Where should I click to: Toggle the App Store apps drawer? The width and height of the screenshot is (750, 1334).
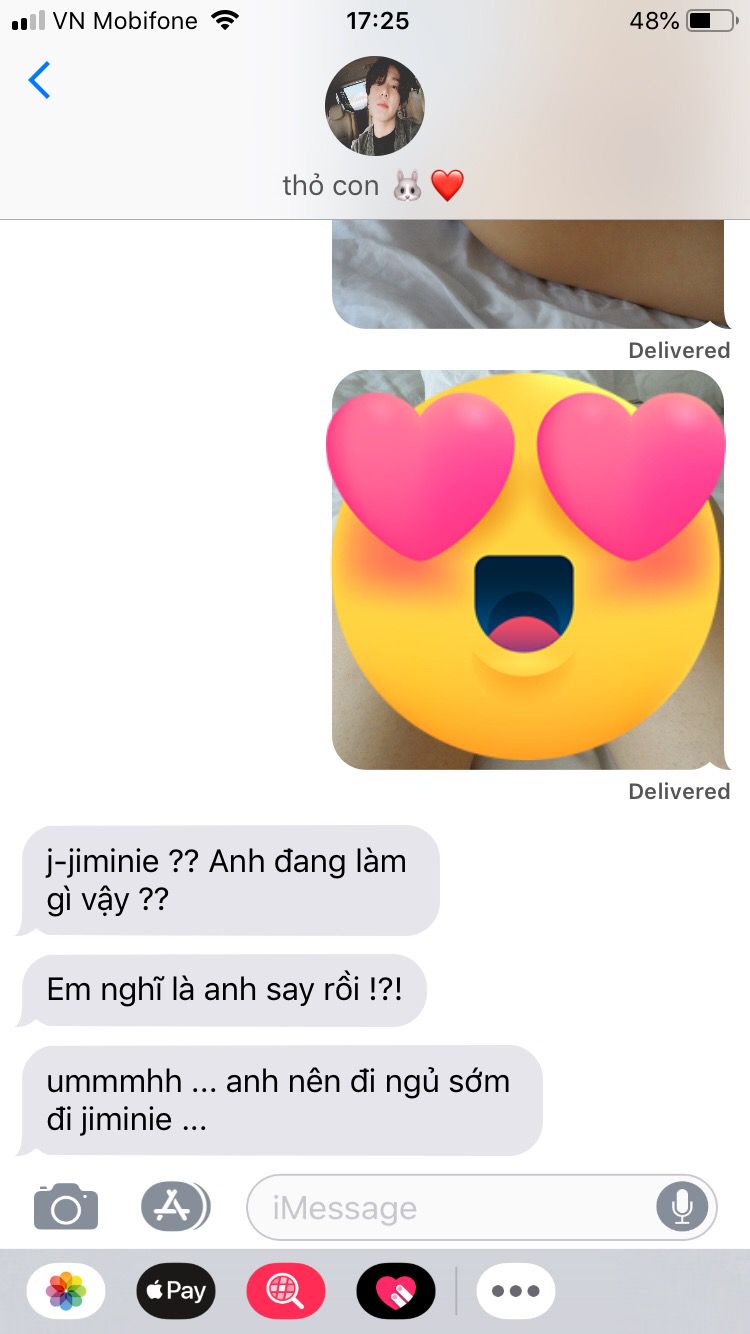pos(174,1207)
